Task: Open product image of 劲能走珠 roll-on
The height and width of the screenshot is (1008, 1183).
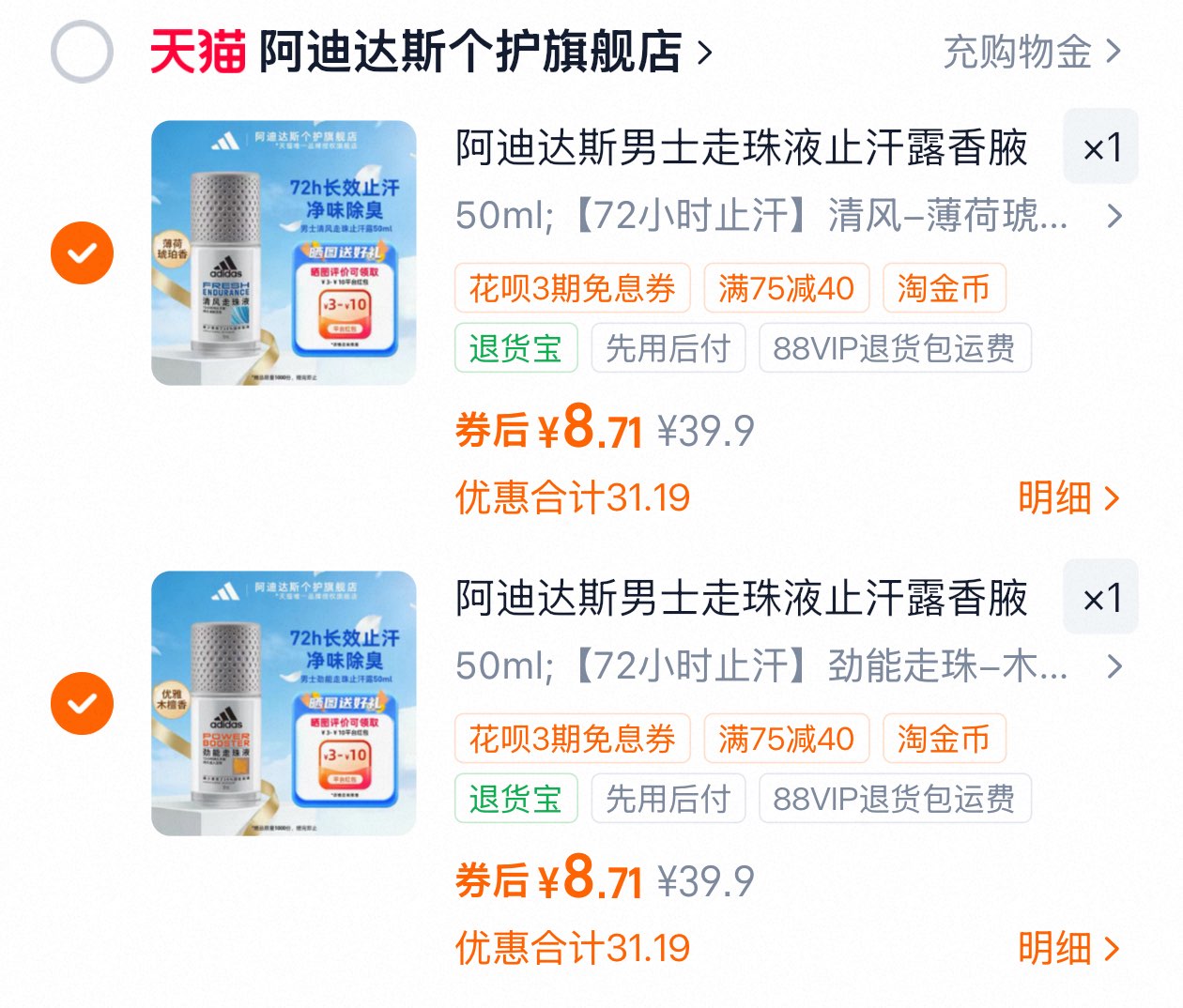Action: pyautogui.click(x=284, y=703)
